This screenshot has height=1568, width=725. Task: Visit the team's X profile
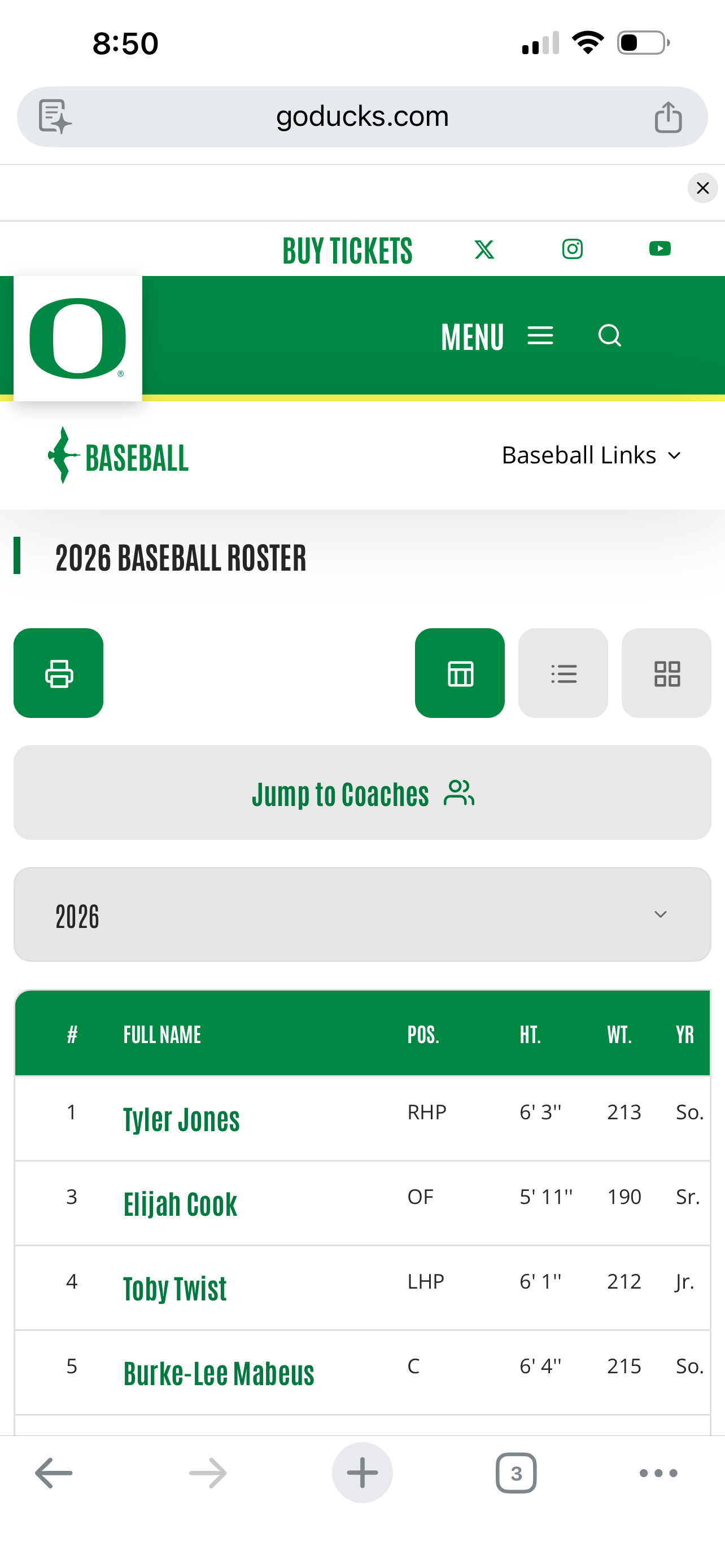[484, 249]
